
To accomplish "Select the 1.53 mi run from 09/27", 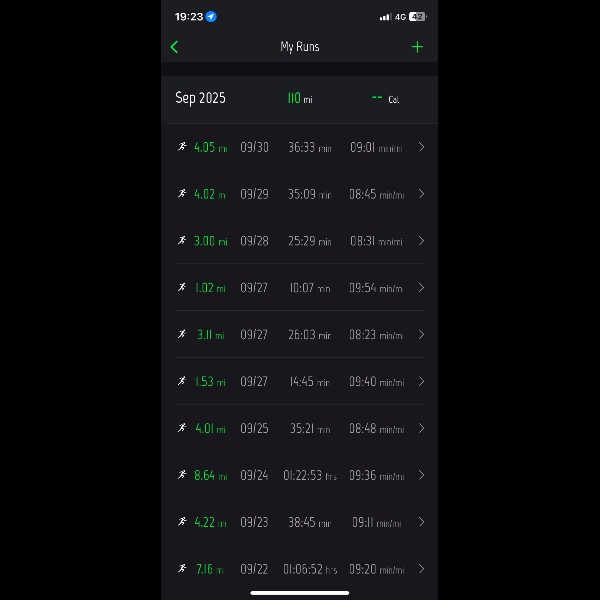I will [300, 381].
